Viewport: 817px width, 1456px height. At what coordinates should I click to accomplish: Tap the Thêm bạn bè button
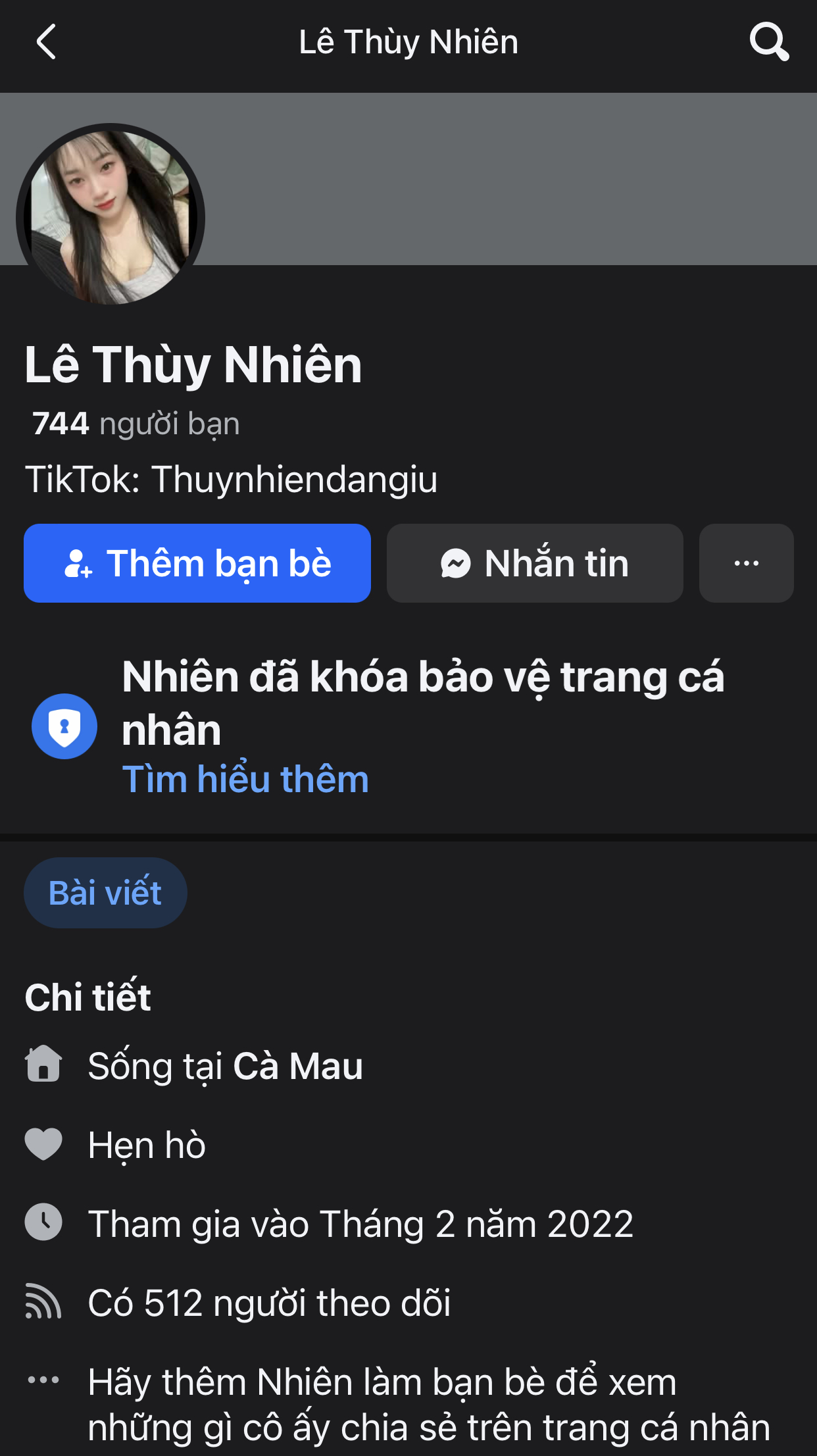[x=197, y=563]
